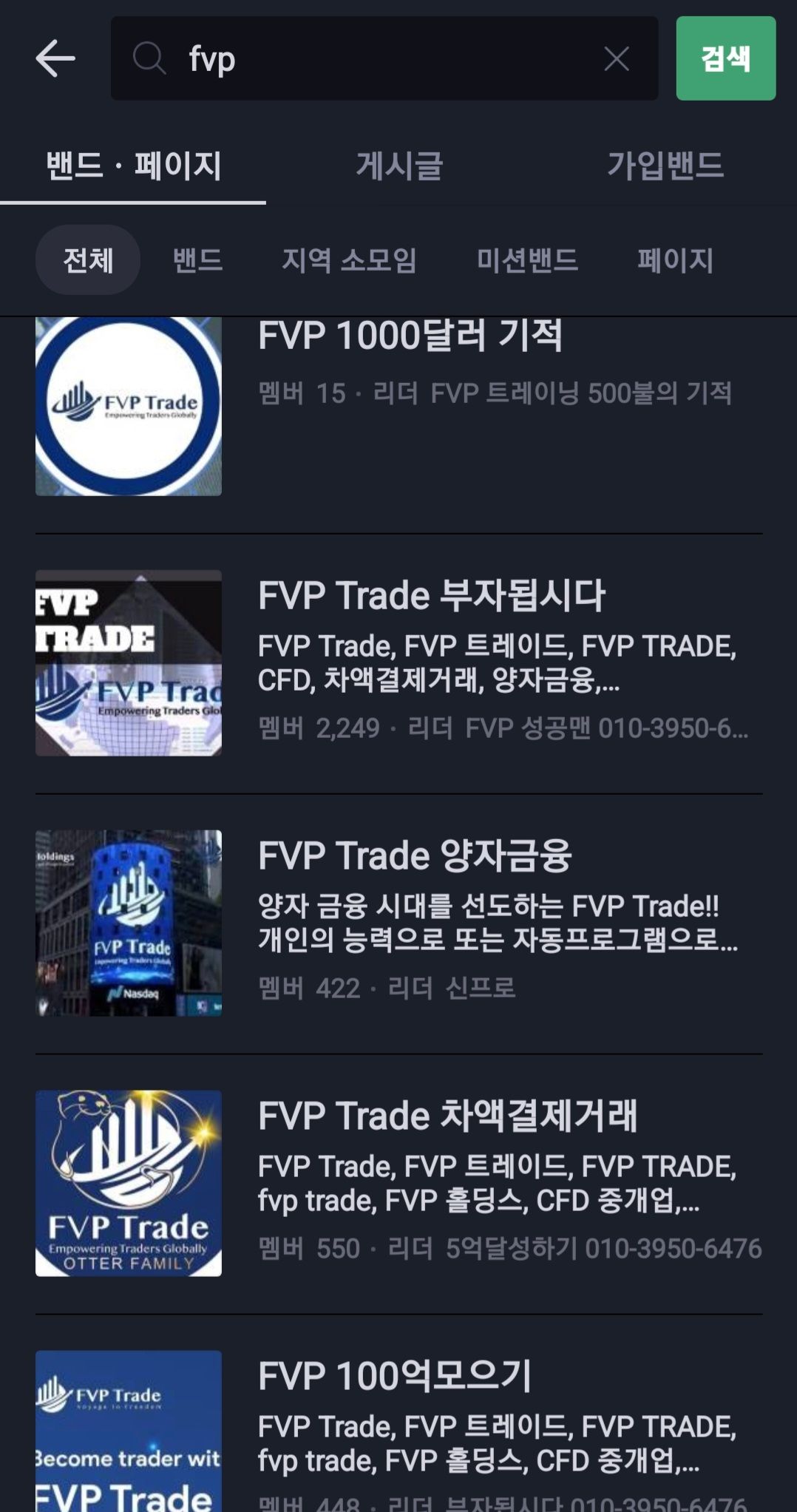Choose the 지역 소모임 filter
Viewport: 797px width, 1512px height.
tap(350, 262)
